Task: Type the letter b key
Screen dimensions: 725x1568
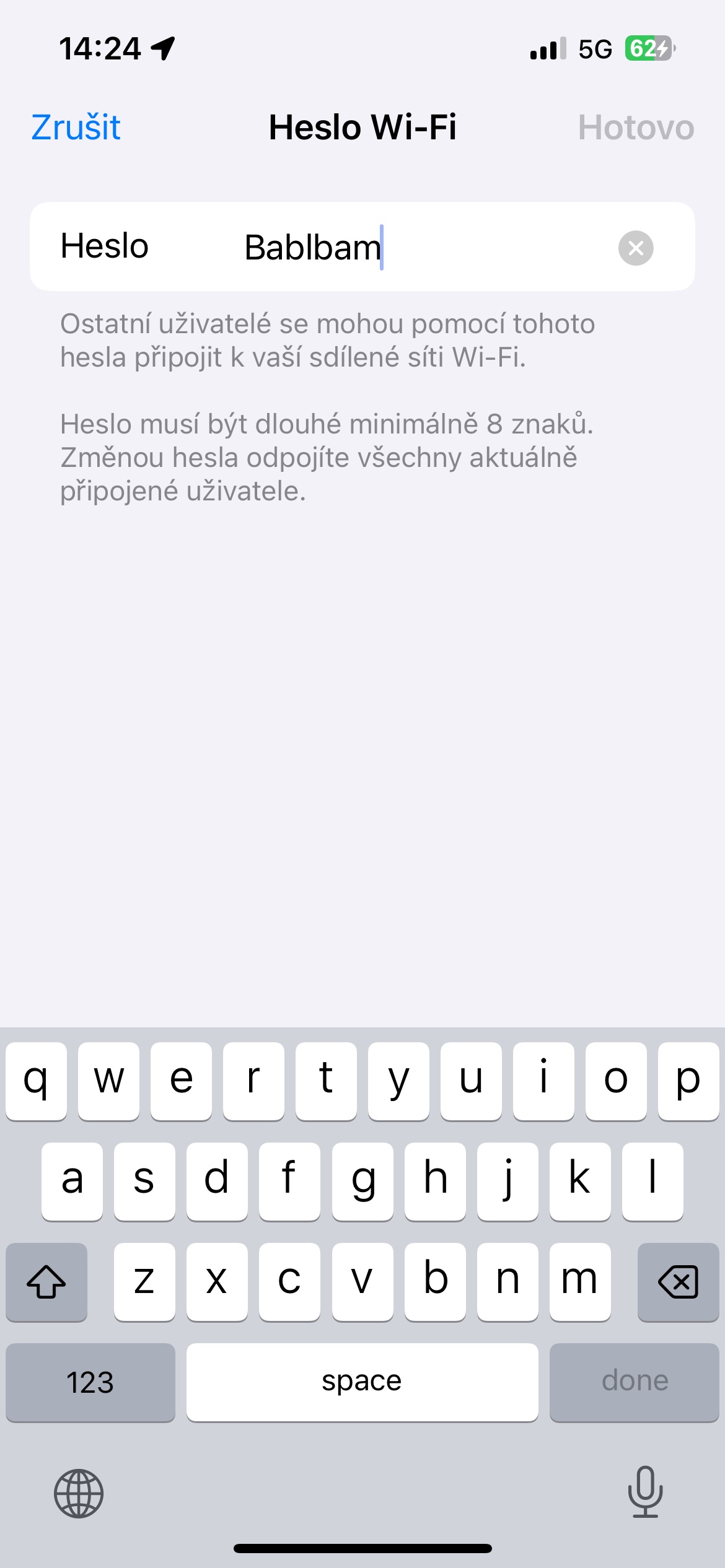Action: [x=435, y=1281]
